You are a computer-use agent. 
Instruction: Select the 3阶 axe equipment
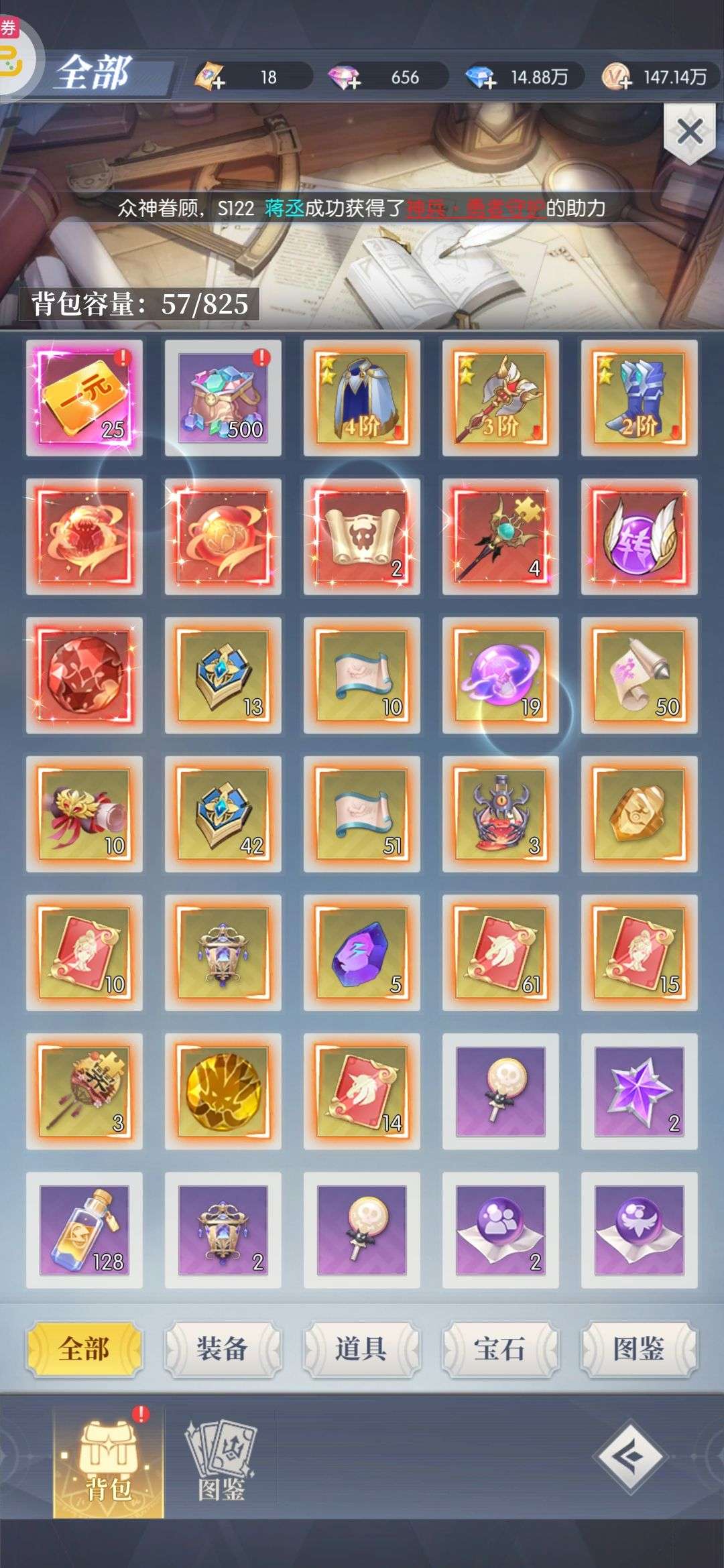coord(500,398)
